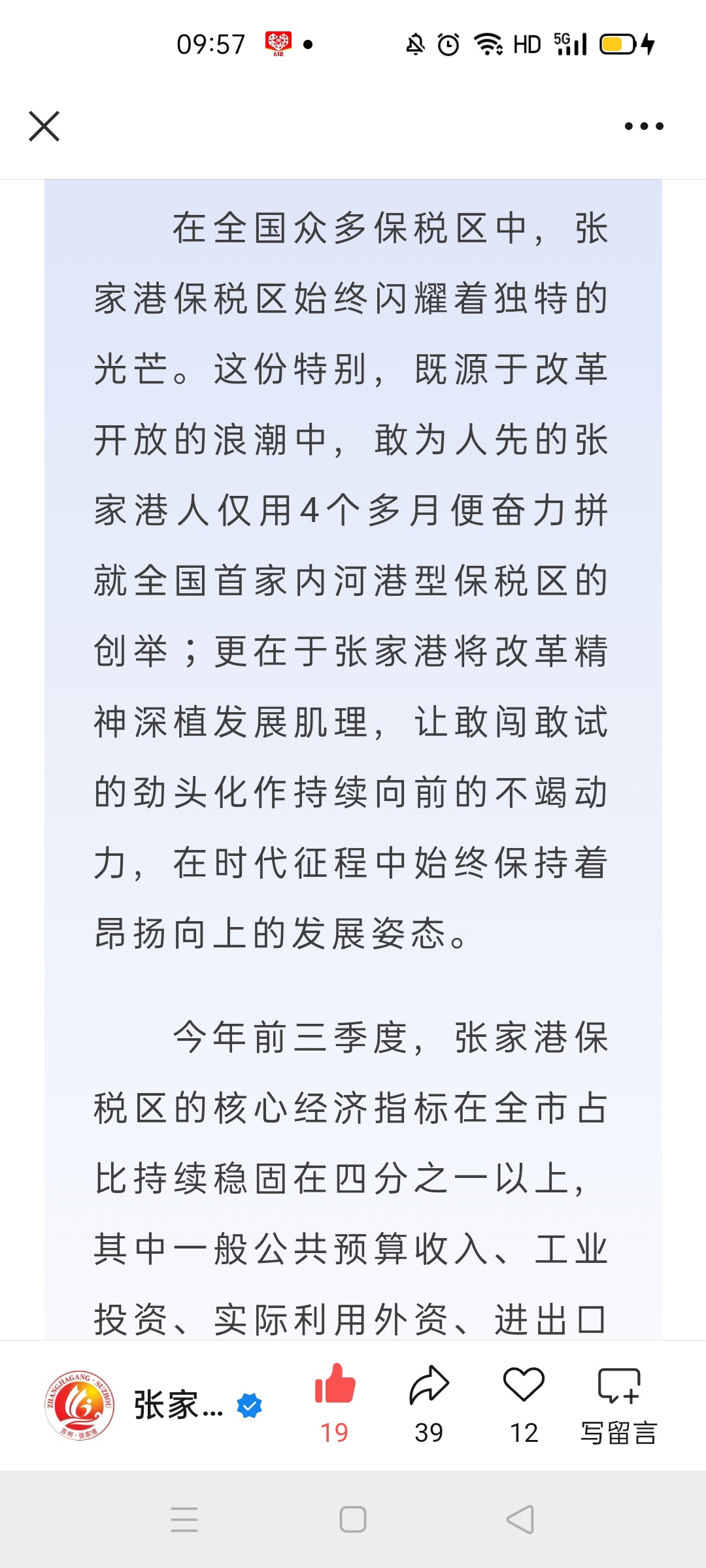Return to the system home screen
The height and width of the screenshot is (1568, 706).
tap(353, 1519)
